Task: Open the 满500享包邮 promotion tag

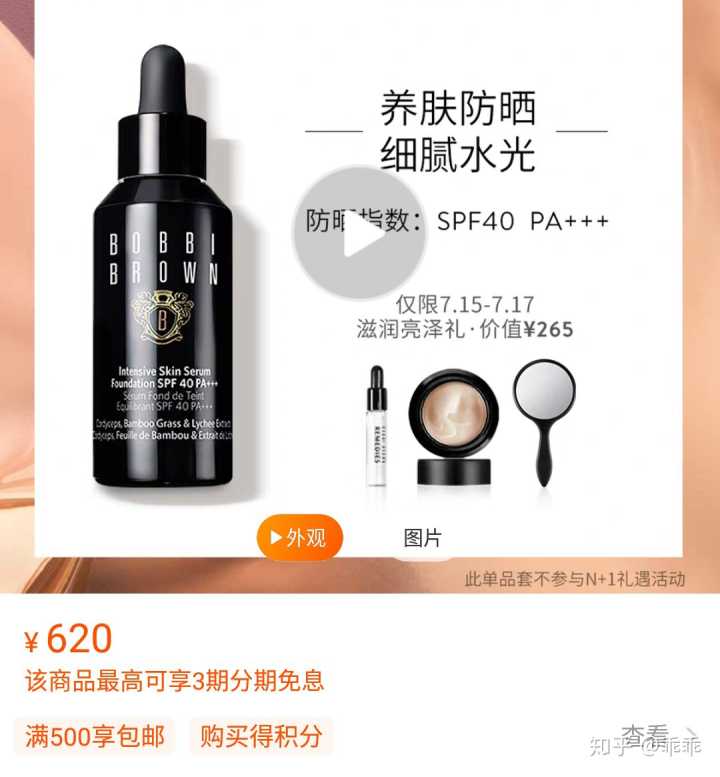Action: pyautogui.click(x=95, y=737)
